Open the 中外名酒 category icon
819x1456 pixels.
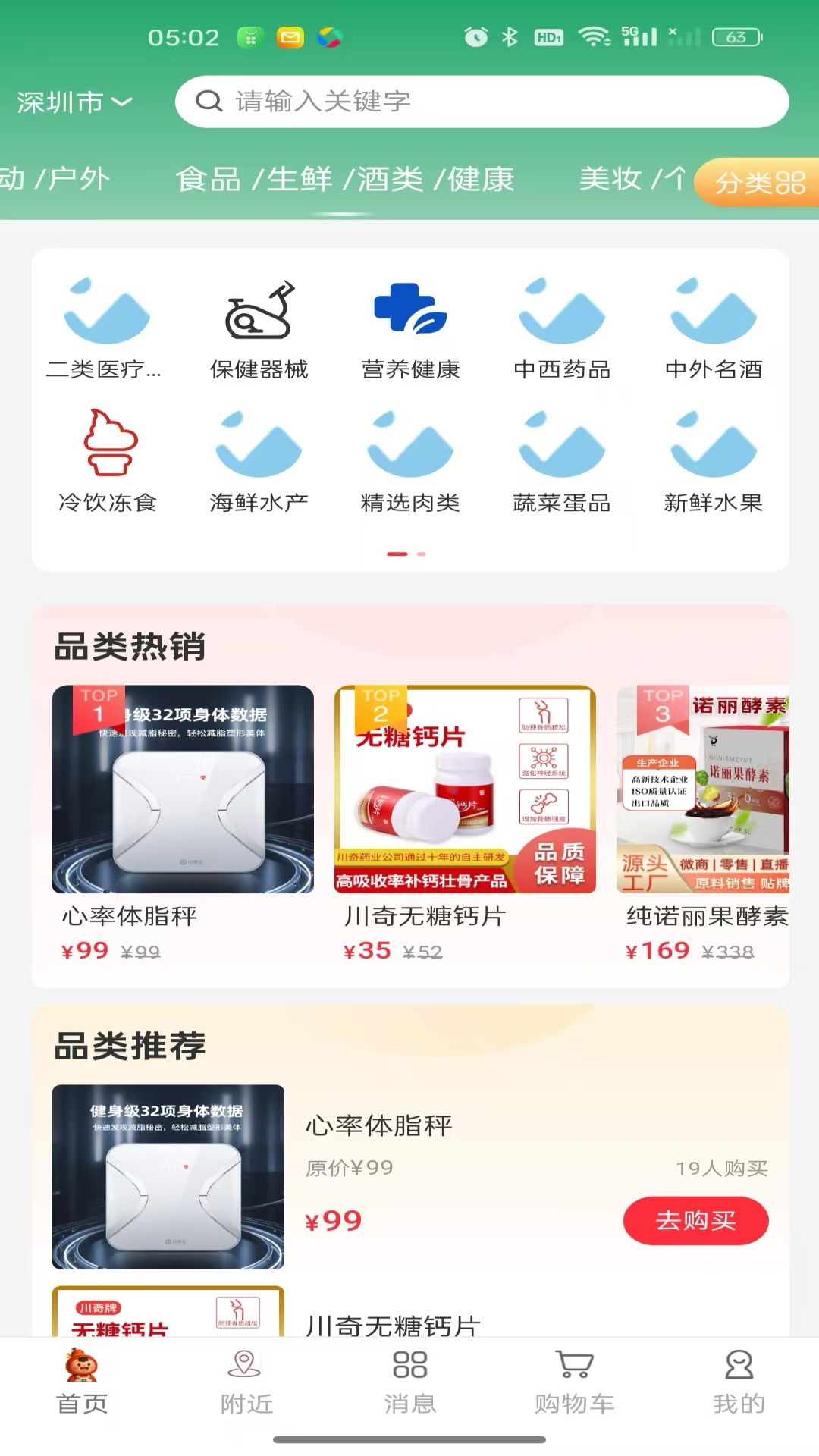(x=713, y=315)
